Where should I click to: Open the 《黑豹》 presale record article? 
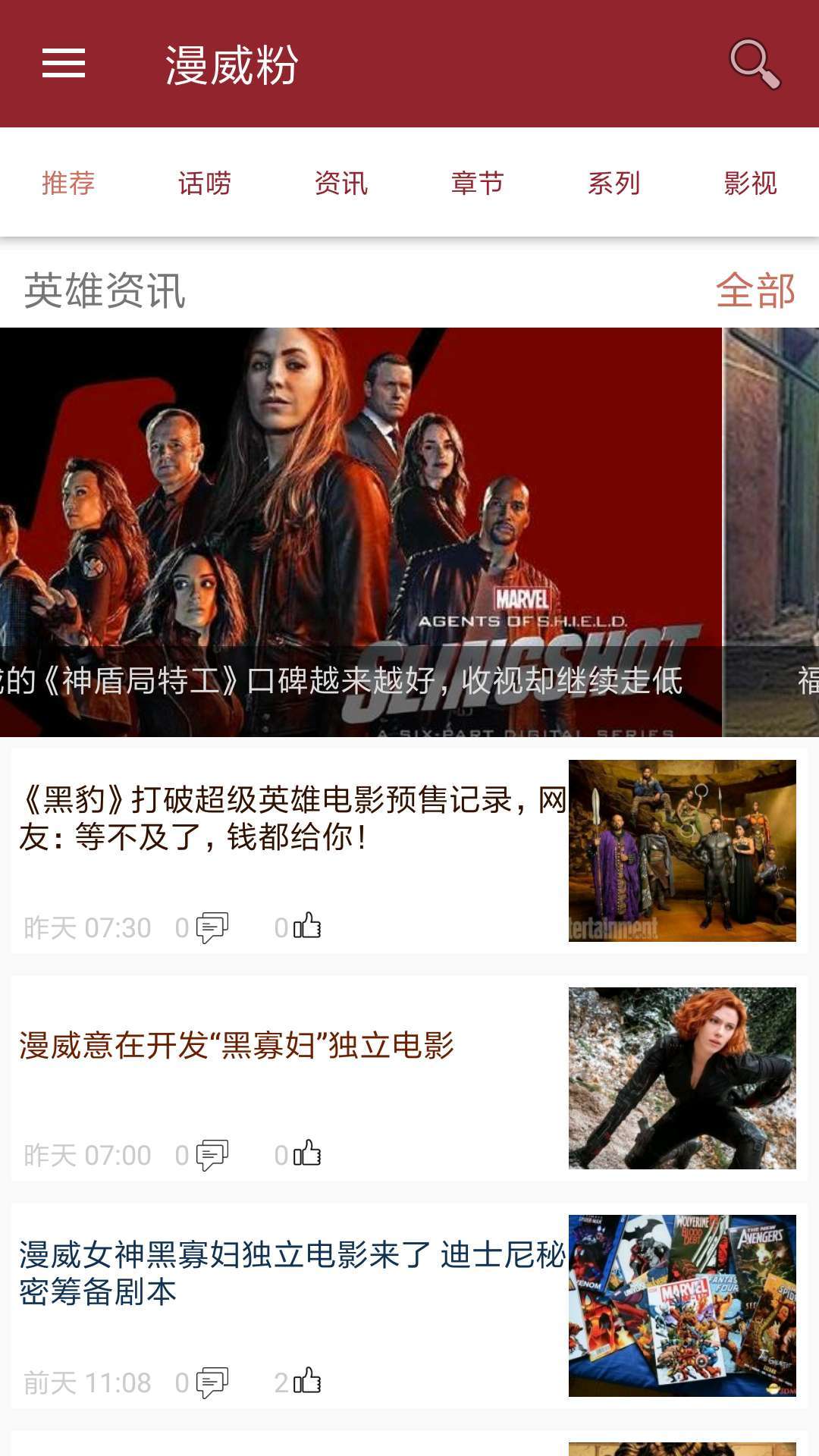(292, 819)
